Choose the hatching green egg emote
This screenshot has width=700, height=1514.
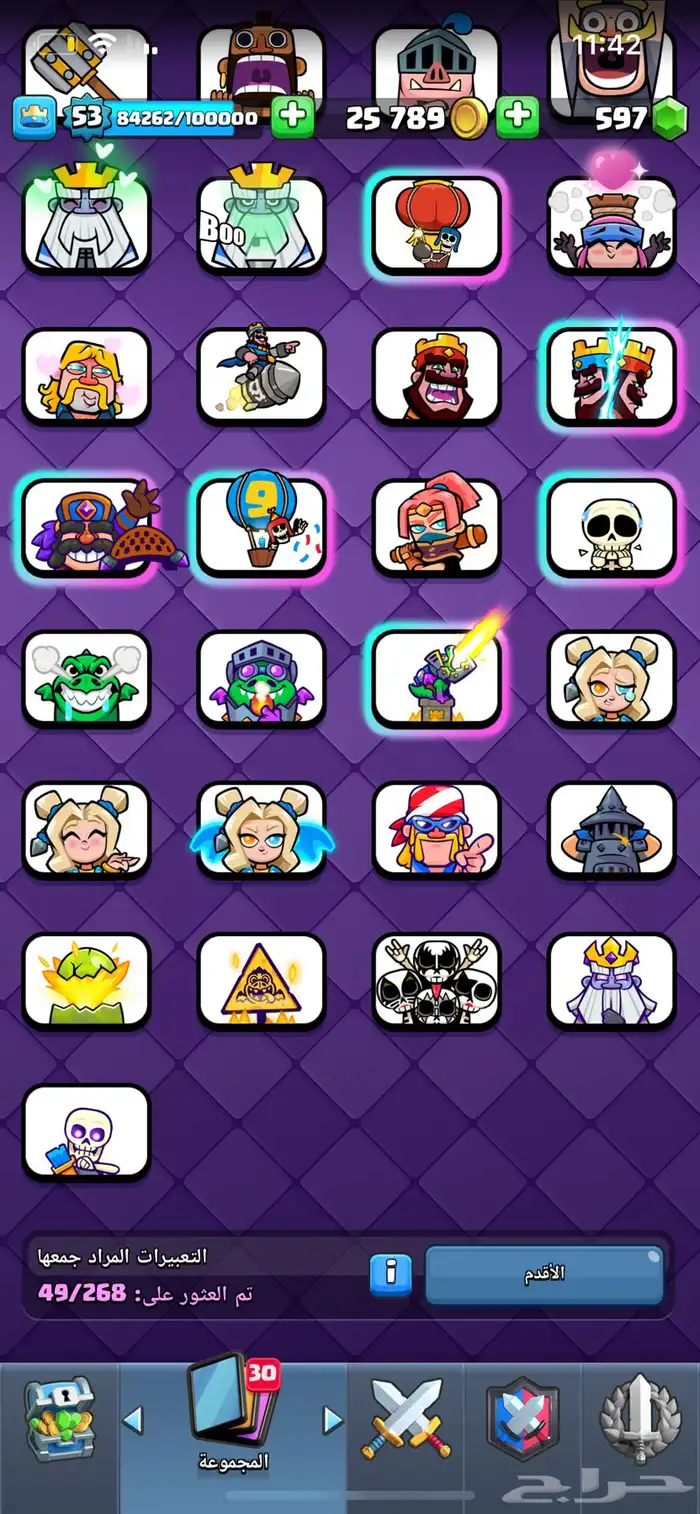[86, 981]
